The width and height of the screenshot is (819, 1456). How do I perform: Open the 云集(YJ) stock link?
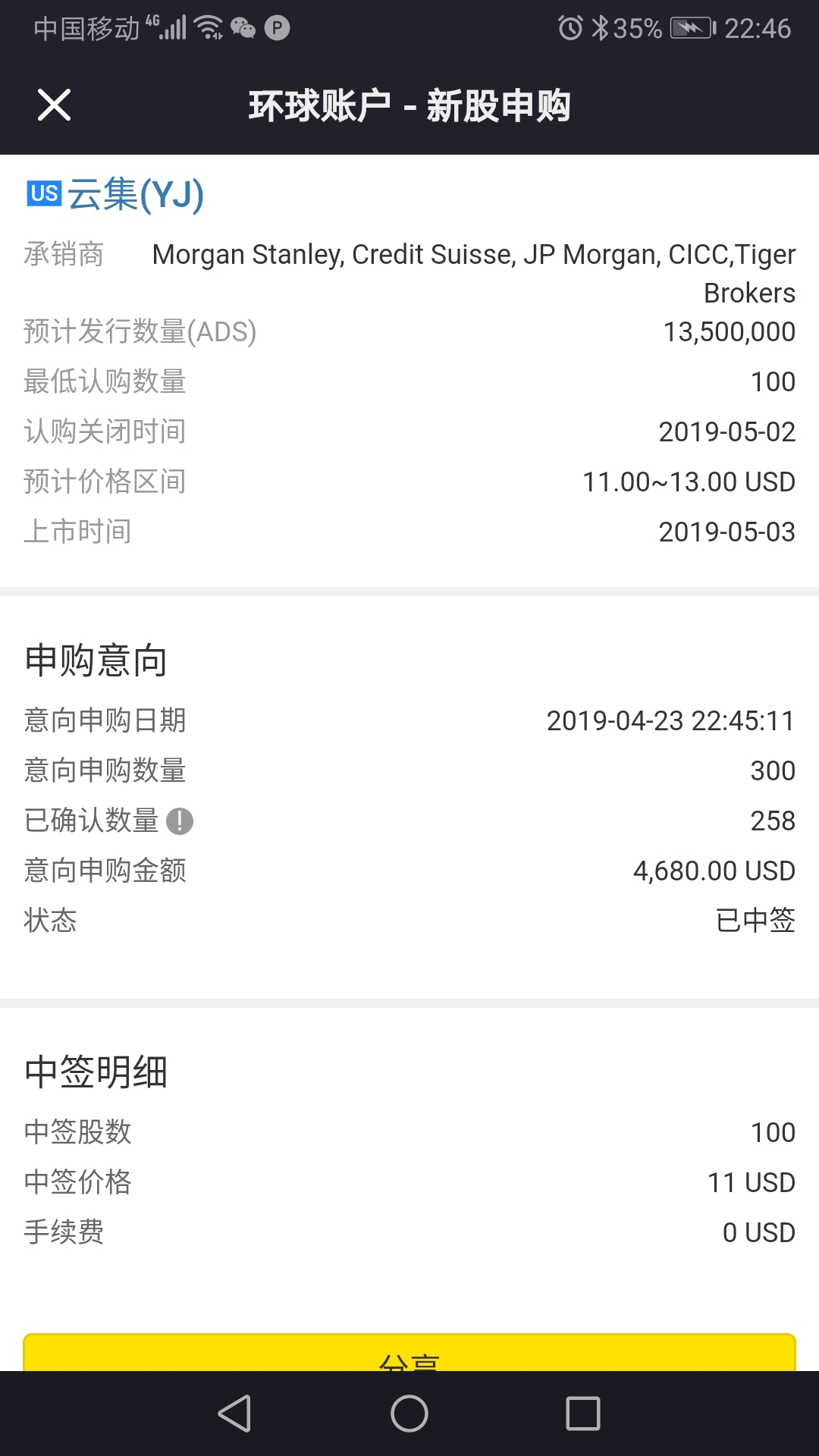pyautogui.click(x=136, y=194)
